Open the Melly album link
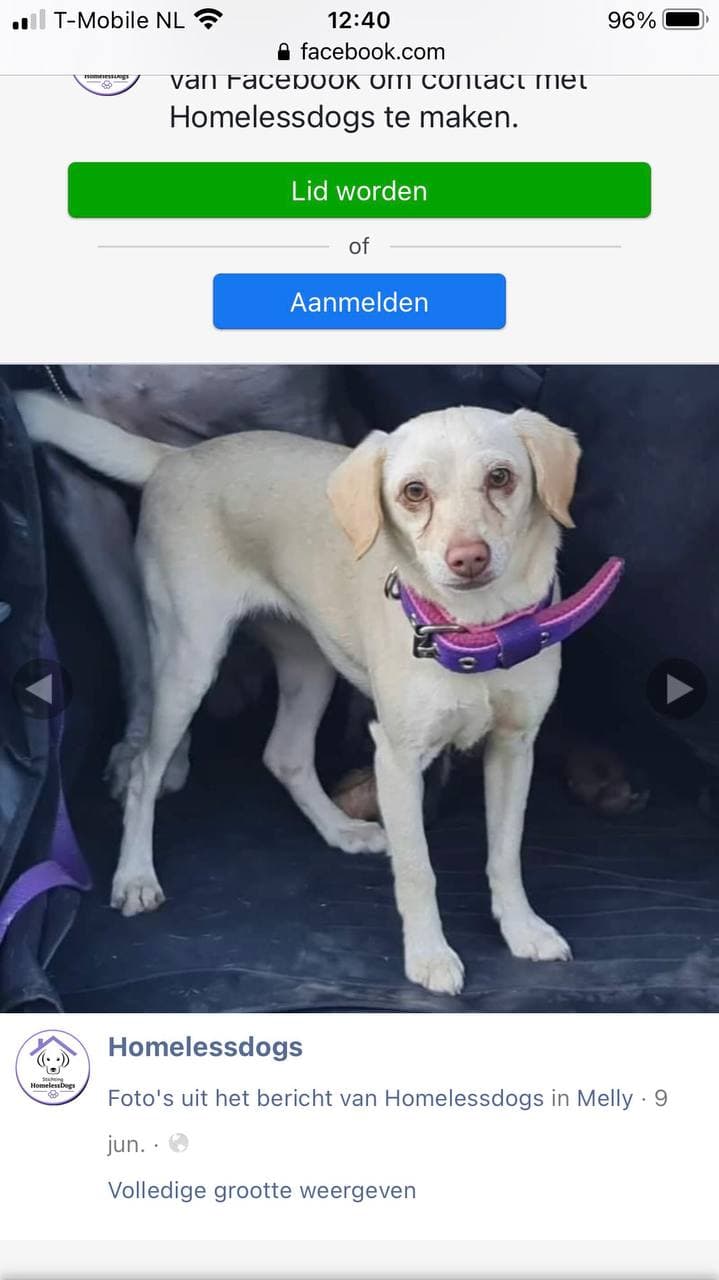The height and width of the screenshot is (1280, 719). pos(604,1098)
